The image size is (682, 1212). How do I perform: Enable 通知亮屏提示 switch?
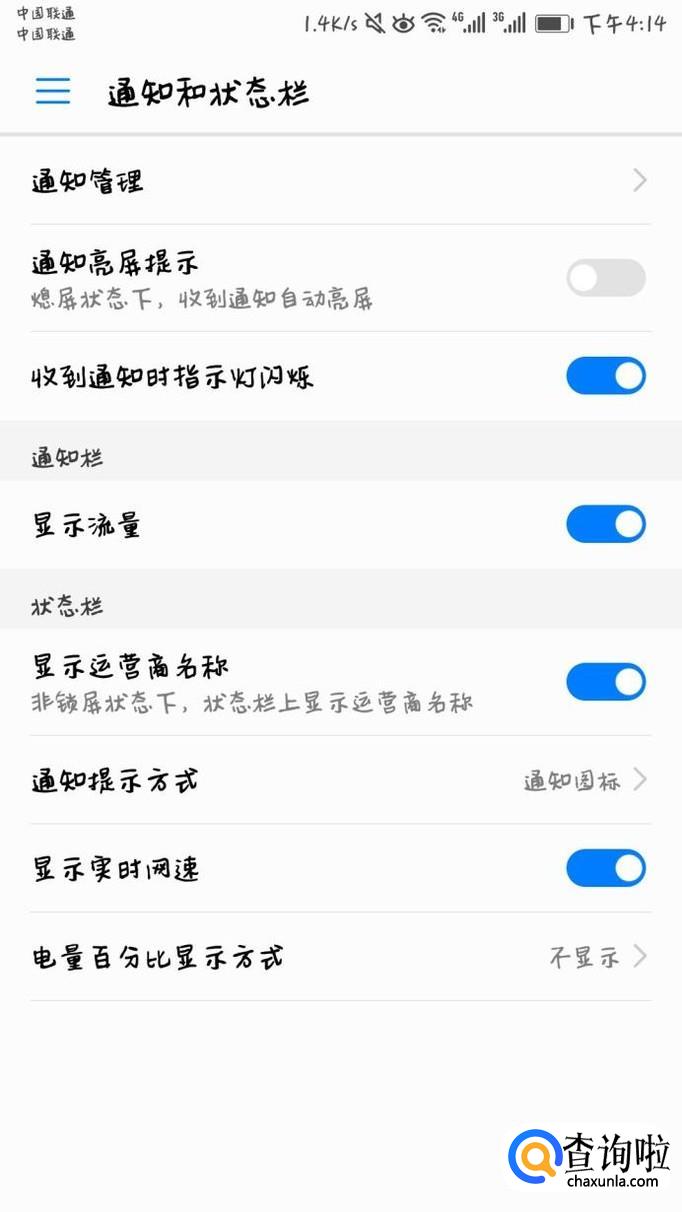[606, 278]
